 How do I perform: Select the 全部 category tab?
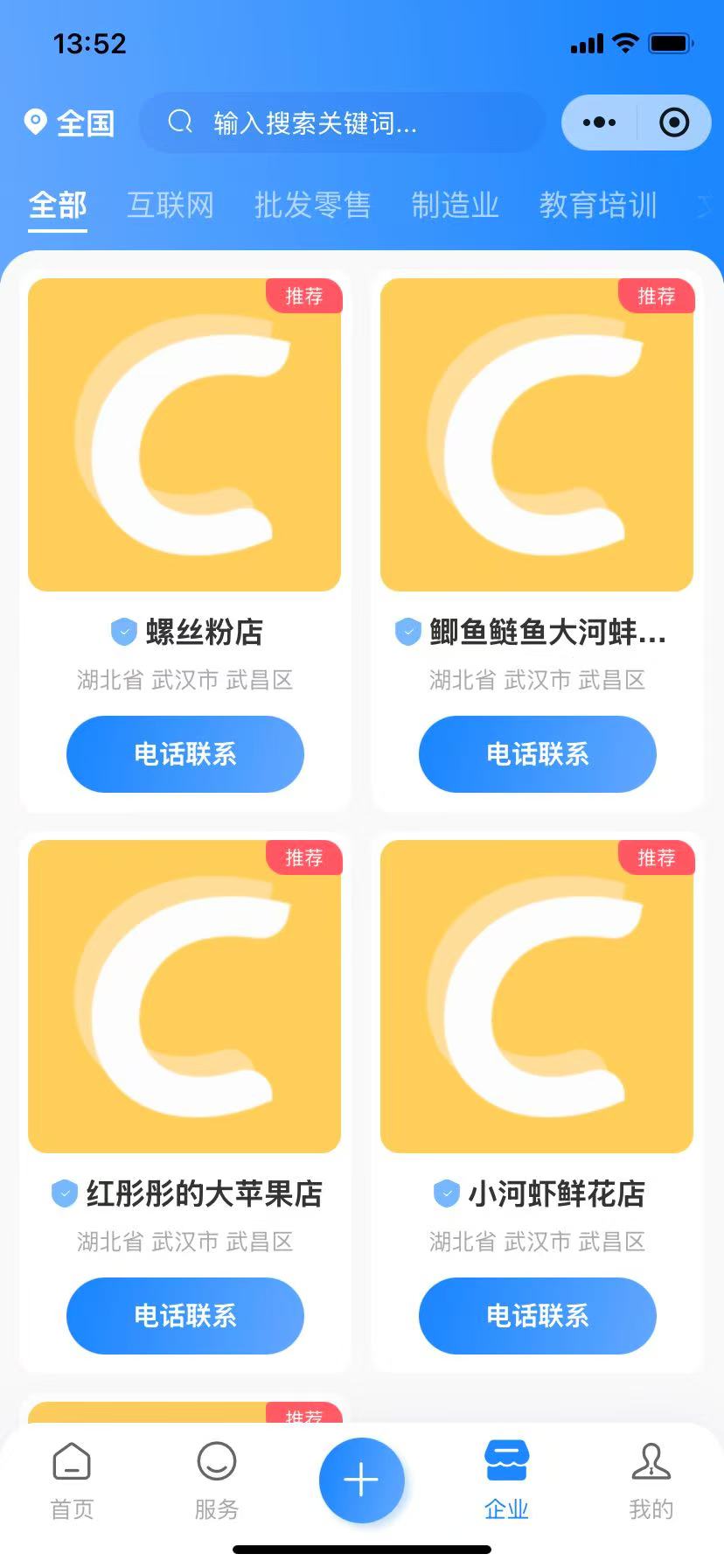click(x=58, y=206)
